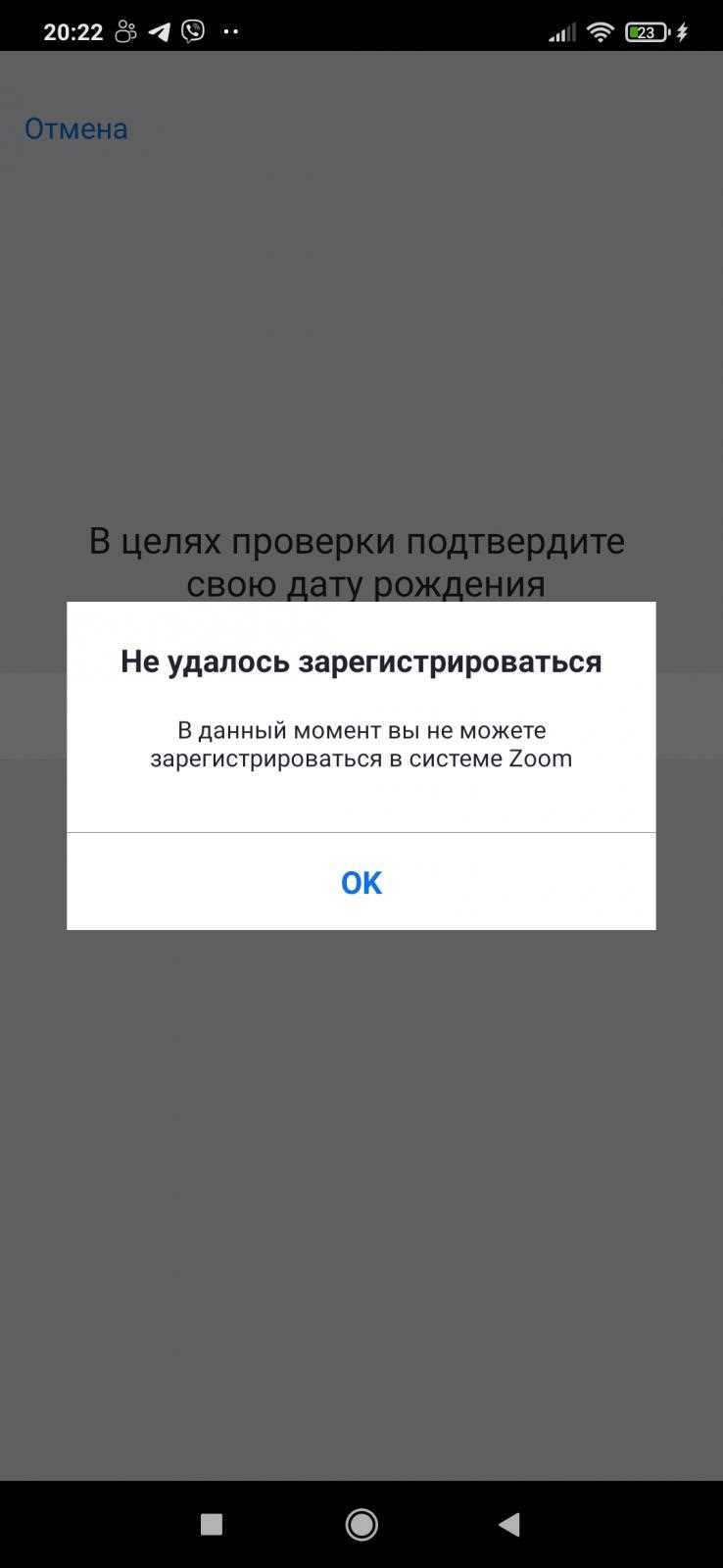Tap Отмена to cancel registration
This screenshot has width=723, height=1568.
[75, 128]
